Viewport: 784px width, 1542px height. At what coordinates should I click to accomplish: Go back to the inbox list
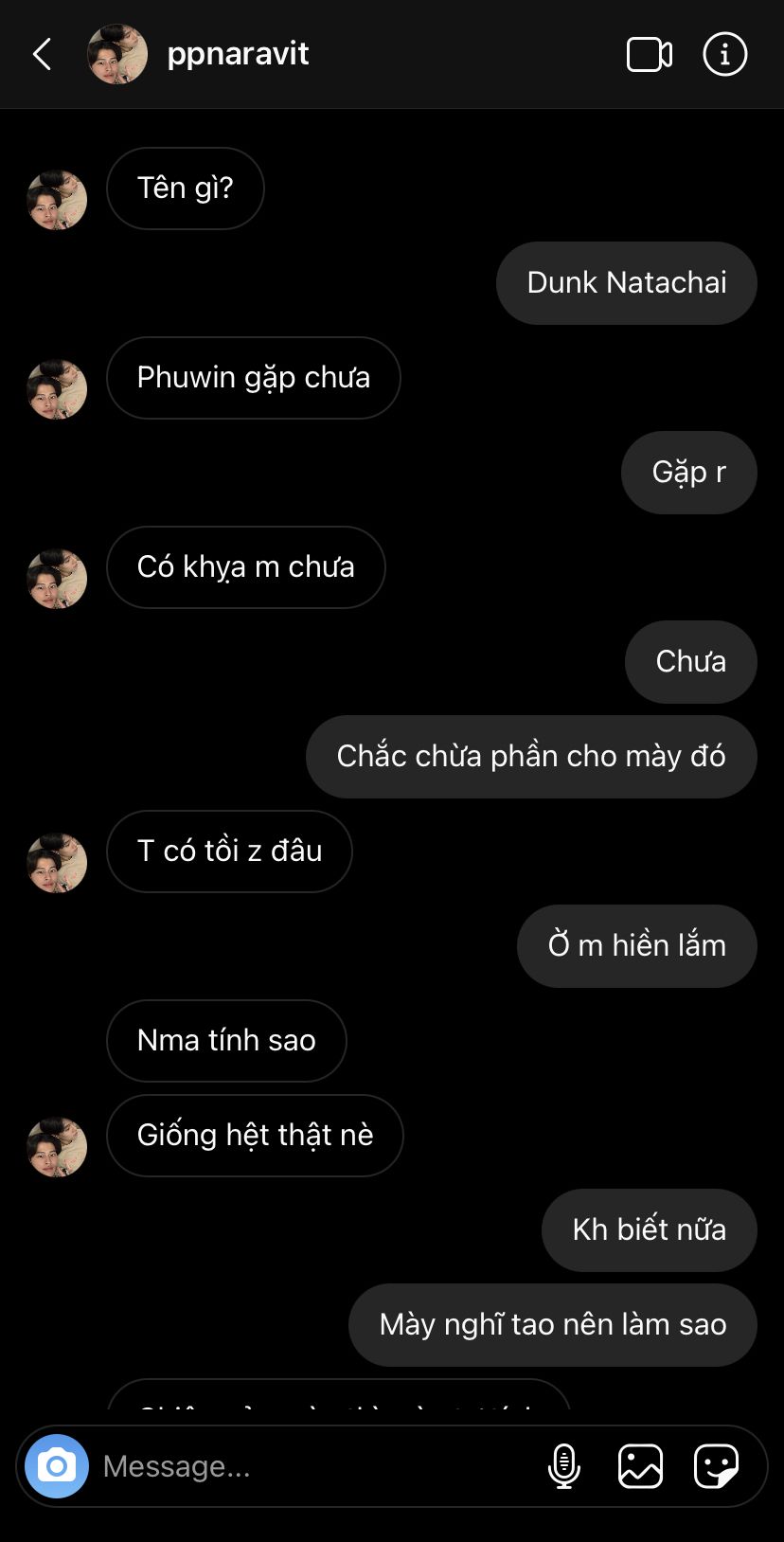tap(43, 54)
